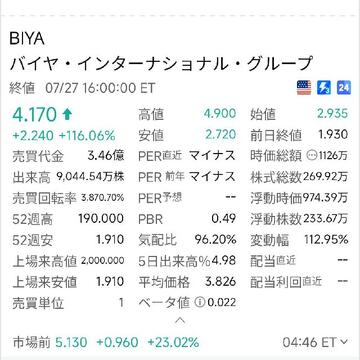Open the 04:46 ET pre-market dropdown

[x=315, y=342]
